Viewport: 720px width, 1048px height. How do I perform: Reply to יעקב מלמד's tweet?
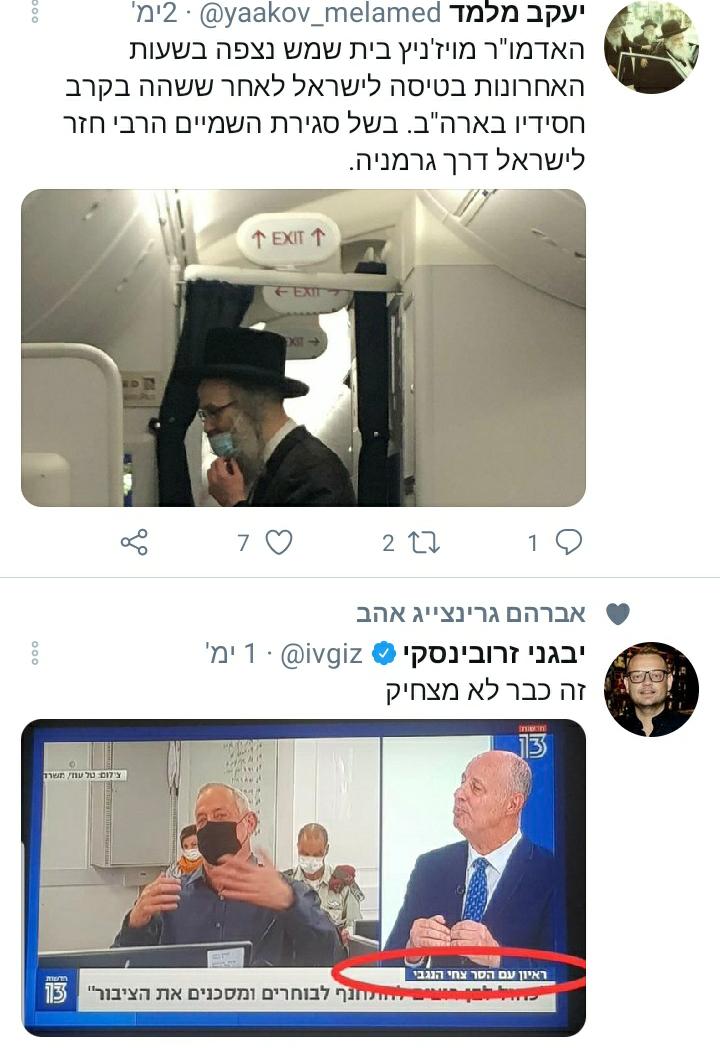click(567, 543)
